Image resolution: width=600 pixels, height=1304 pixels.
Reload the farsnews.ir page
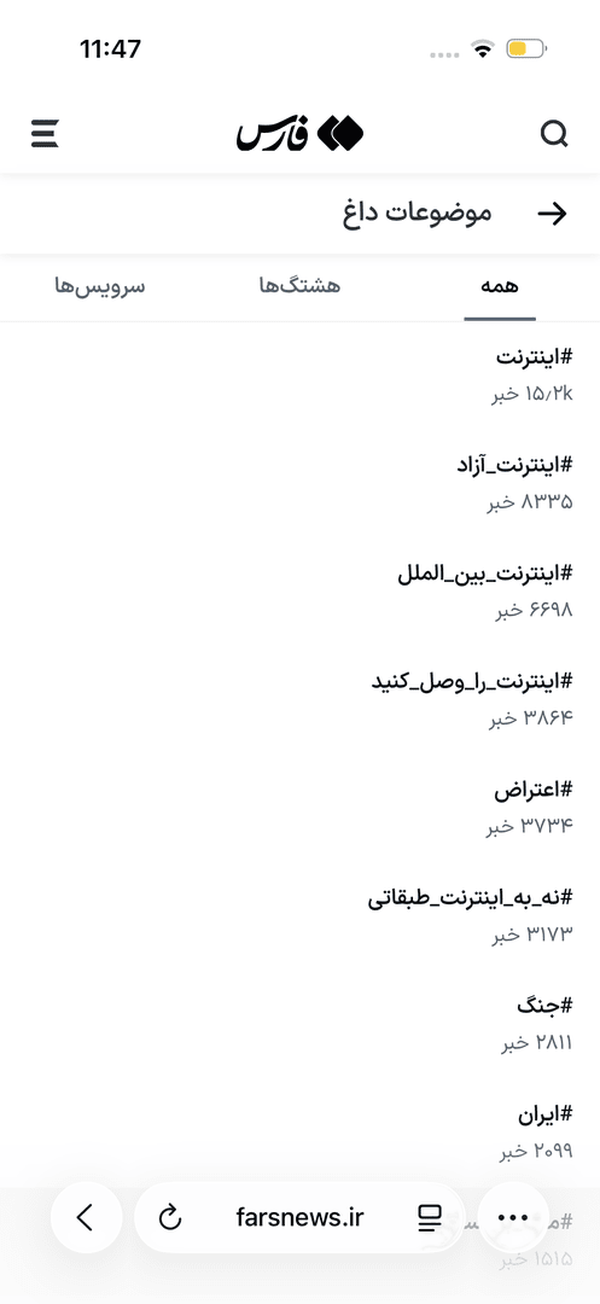[170, 1217]
